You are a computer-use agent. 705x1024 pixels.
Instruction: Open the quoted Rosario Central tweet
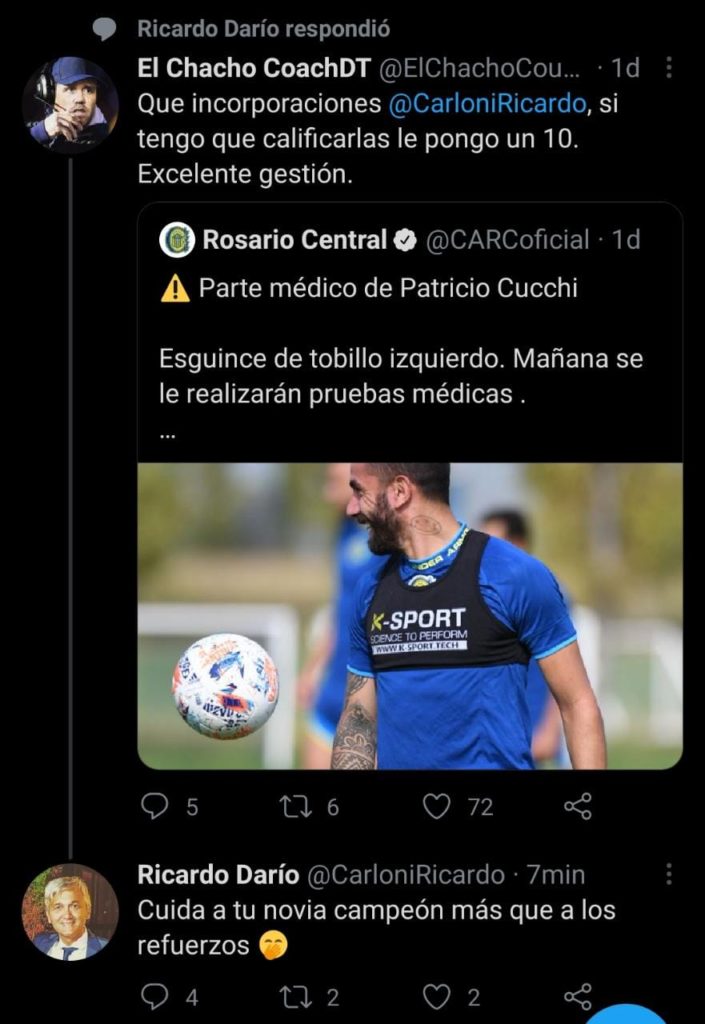click(410, 330)
